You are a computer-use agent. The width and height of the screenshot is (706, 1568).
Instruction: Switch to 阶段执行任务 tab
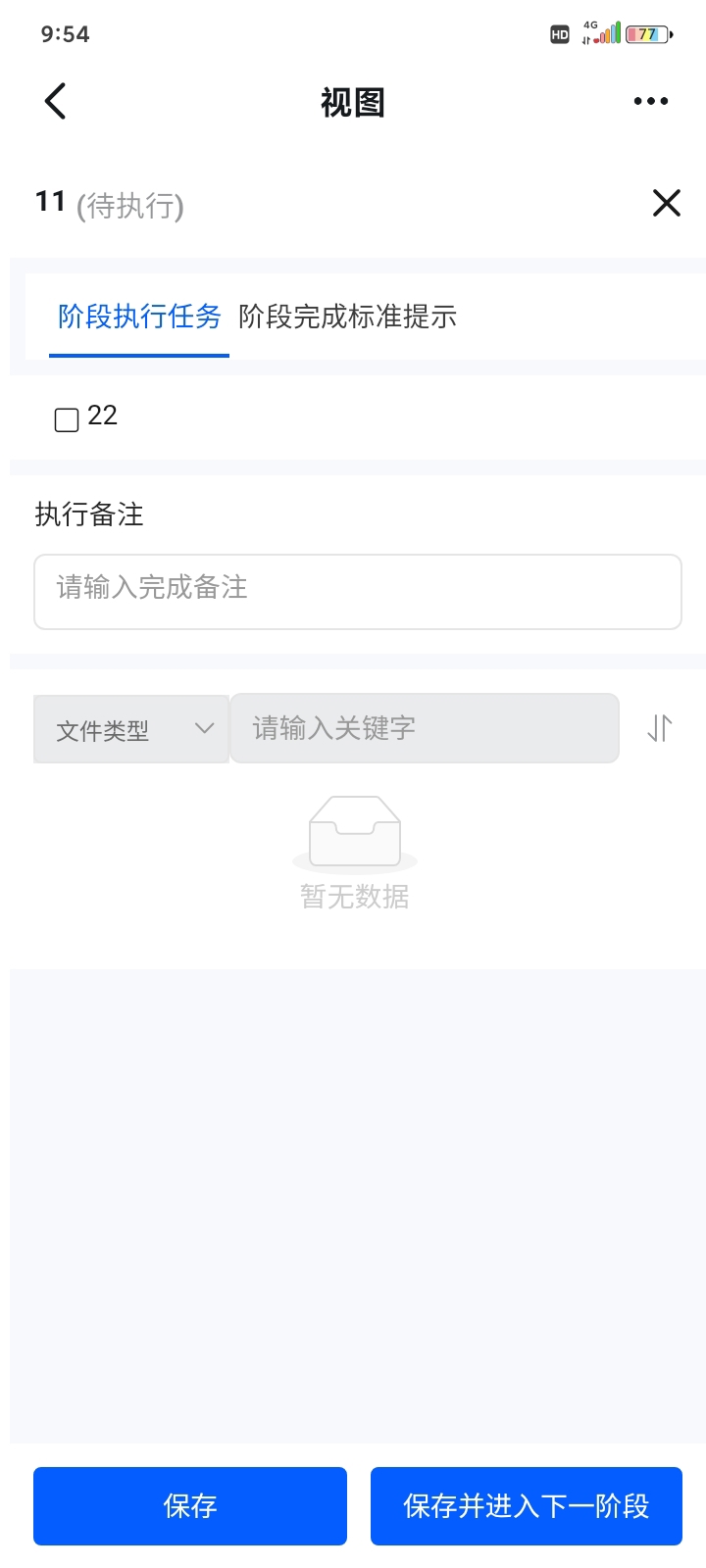[x=139, y=317]
